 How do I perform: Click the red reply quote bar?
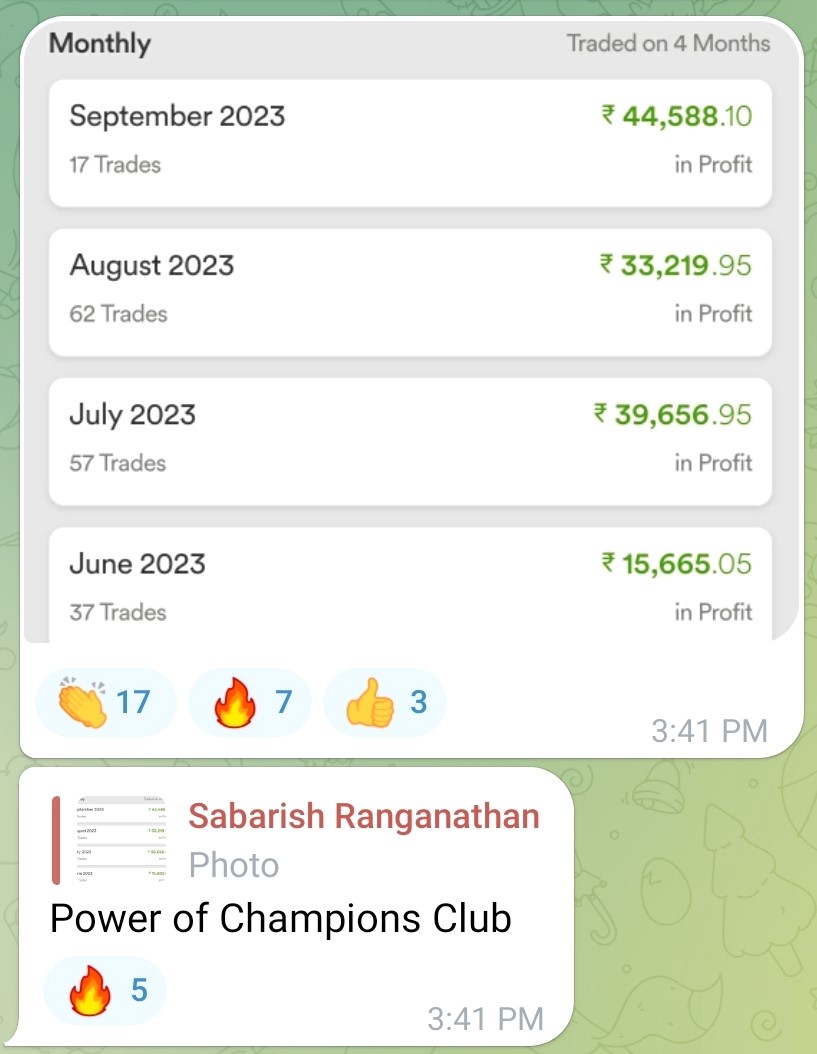click(57, 840)
